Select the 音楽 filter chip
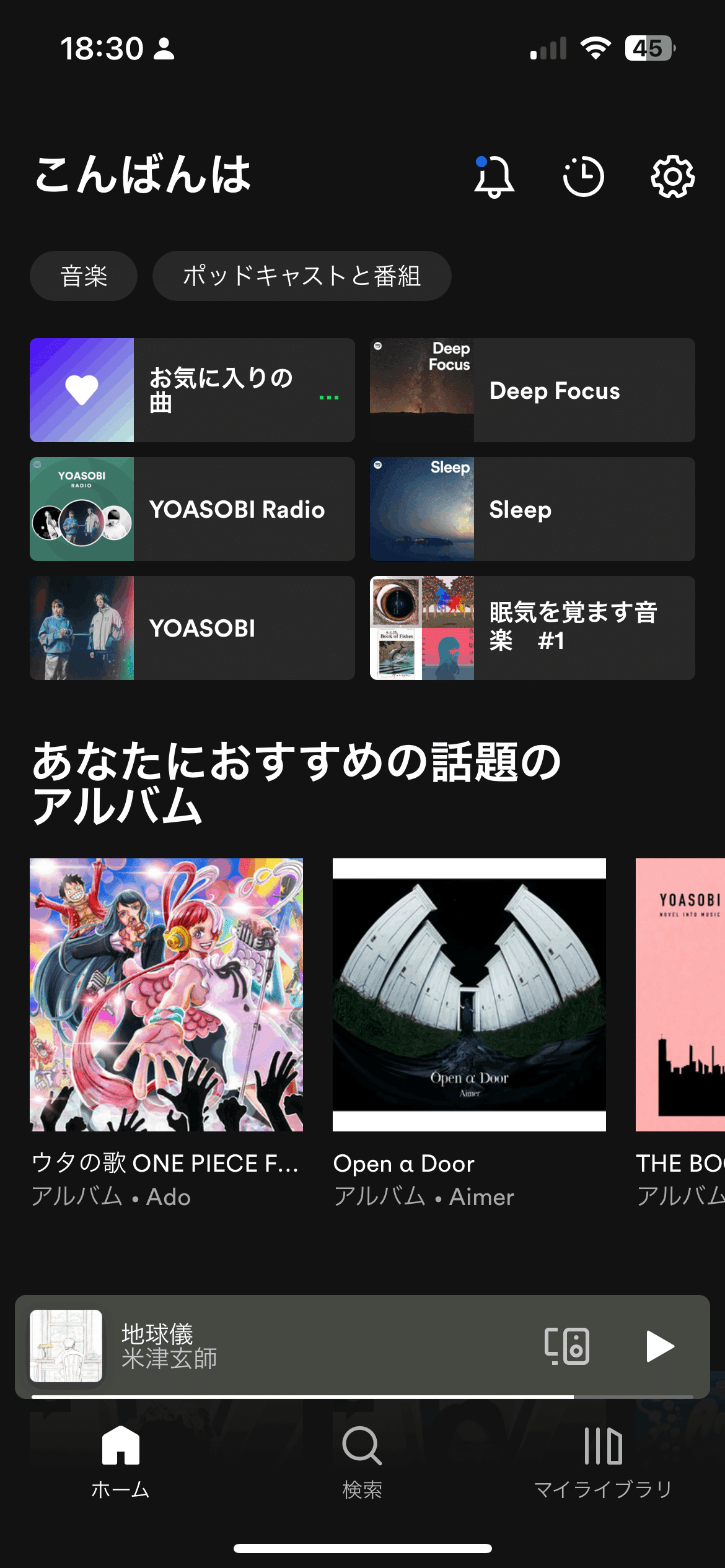This screenshot has height=1568, width=725. [84, 276]
